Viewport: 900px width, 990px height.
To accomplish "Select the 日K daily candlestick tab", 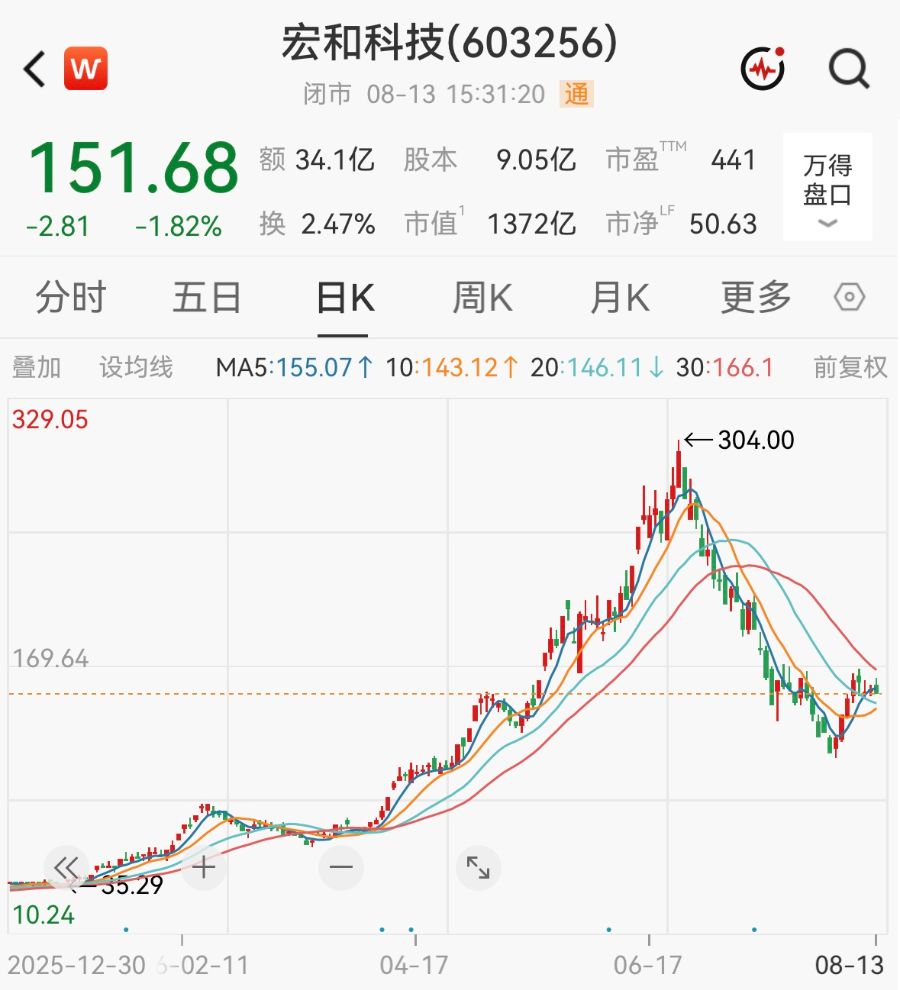I will (x=345, y=297).
